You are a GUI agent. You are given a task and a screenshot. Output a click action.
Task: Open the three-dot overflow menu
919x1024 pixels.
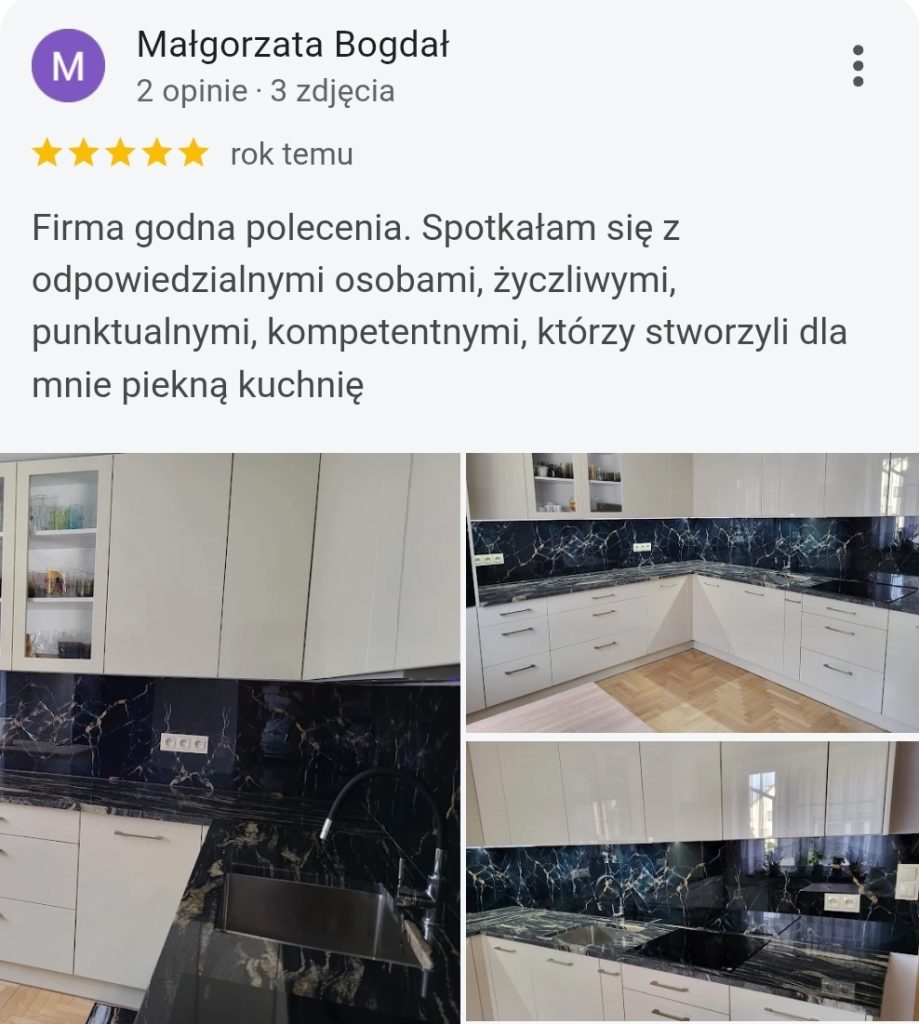pyautogui.click(x=856, y=63)
